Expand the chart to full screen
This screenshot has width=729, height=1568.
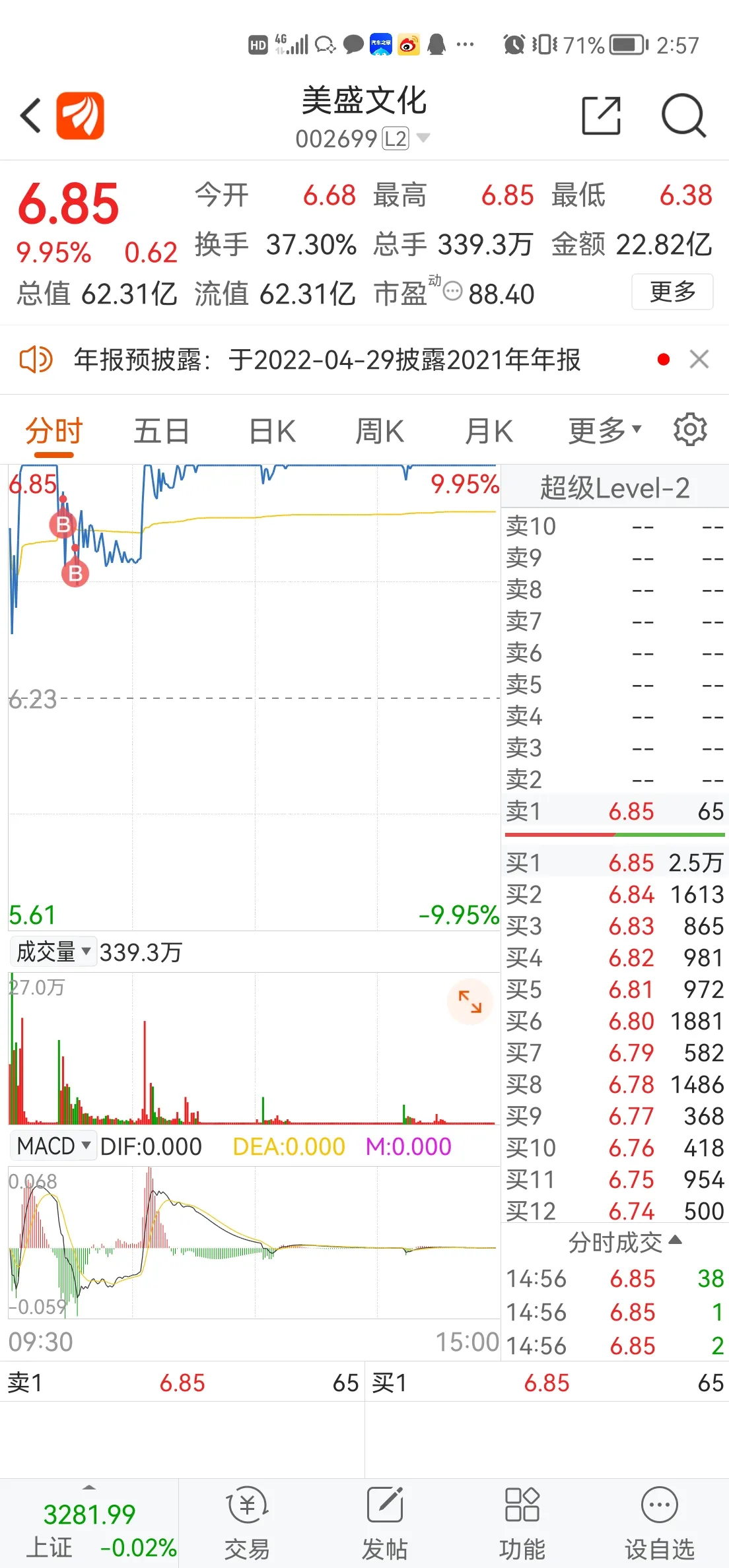point(470,1002)
